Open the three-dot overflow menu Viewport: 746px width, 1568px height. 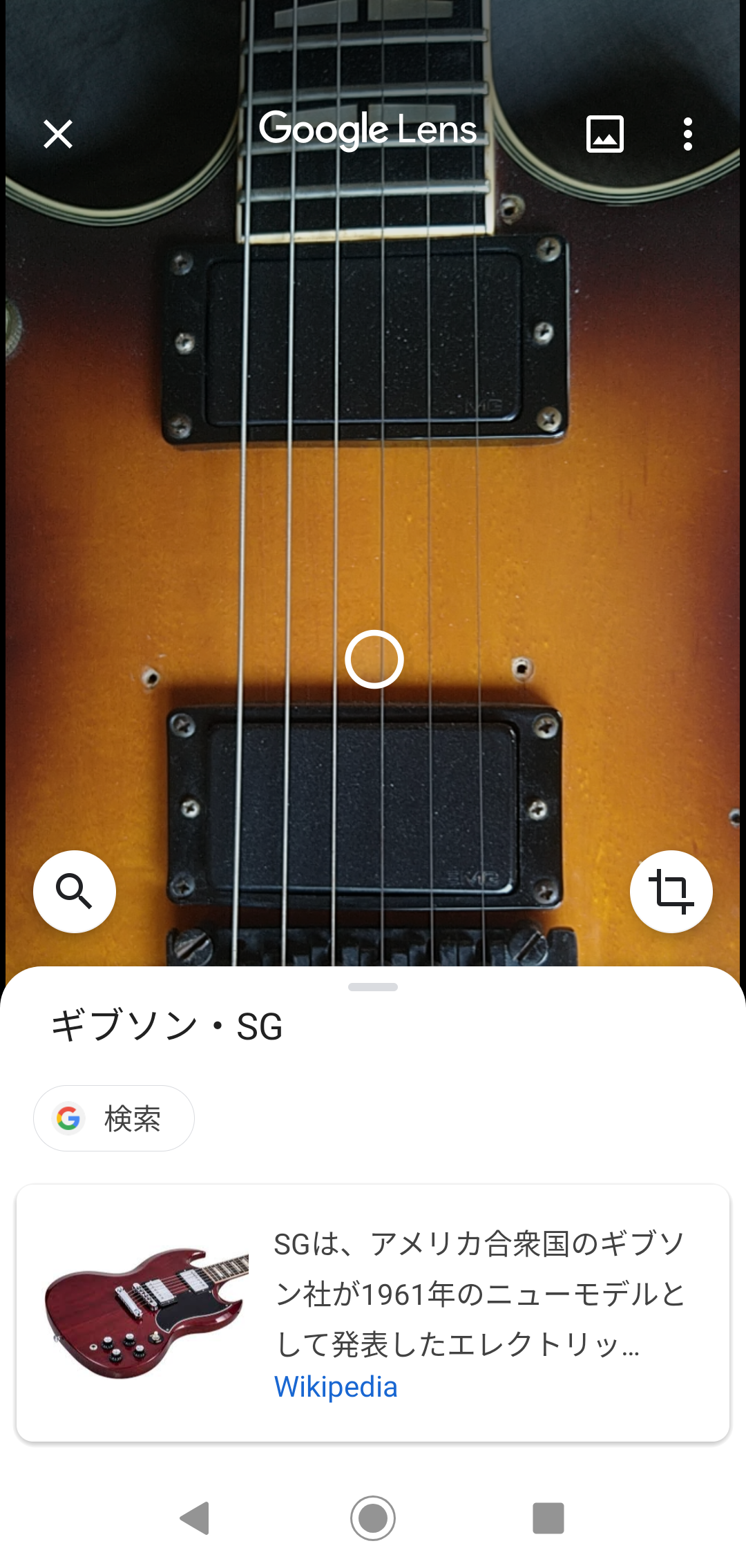click(x=688, y=133)
